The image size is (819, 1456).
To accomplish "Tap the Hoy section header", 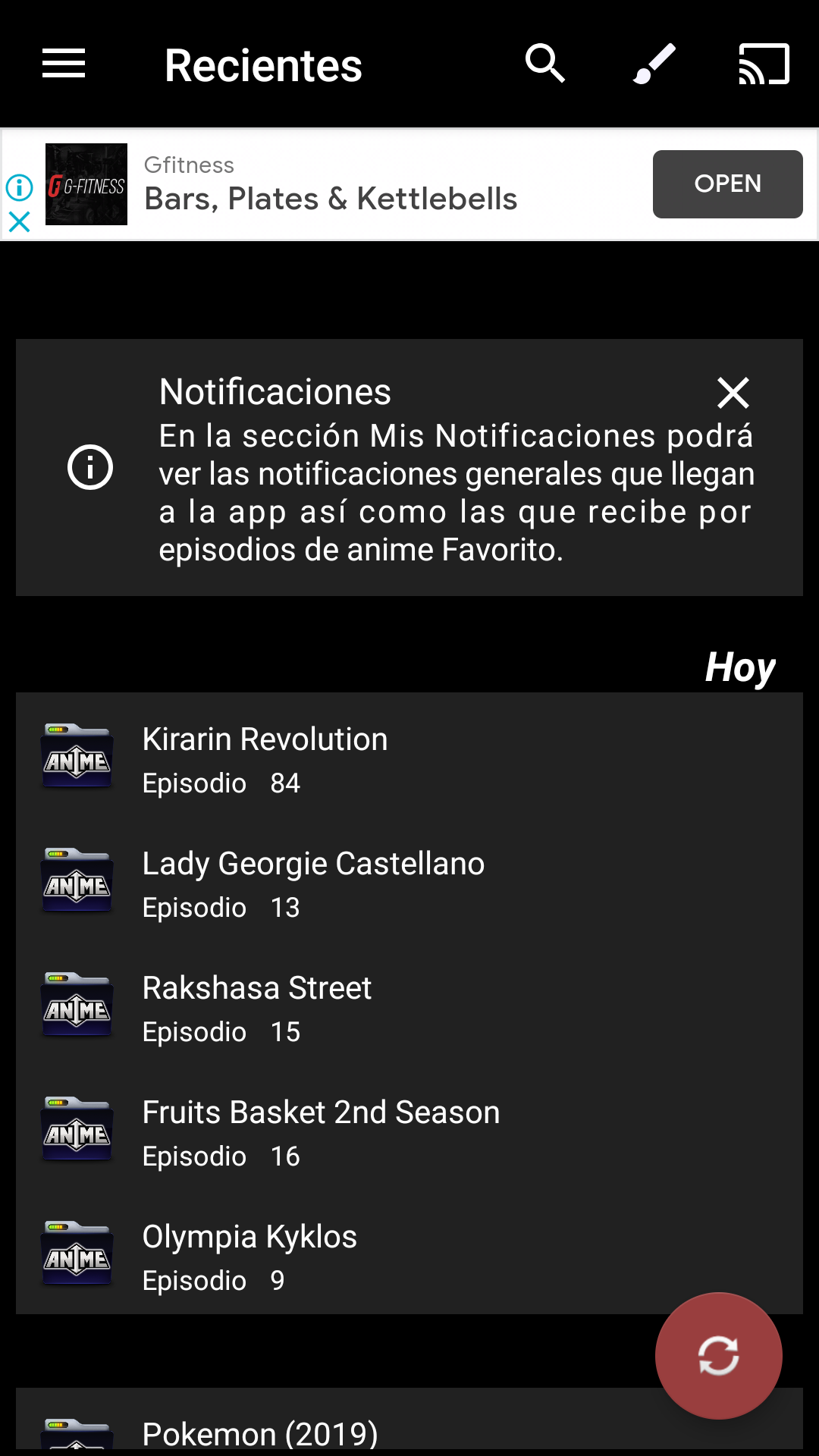I will (740, 667).
